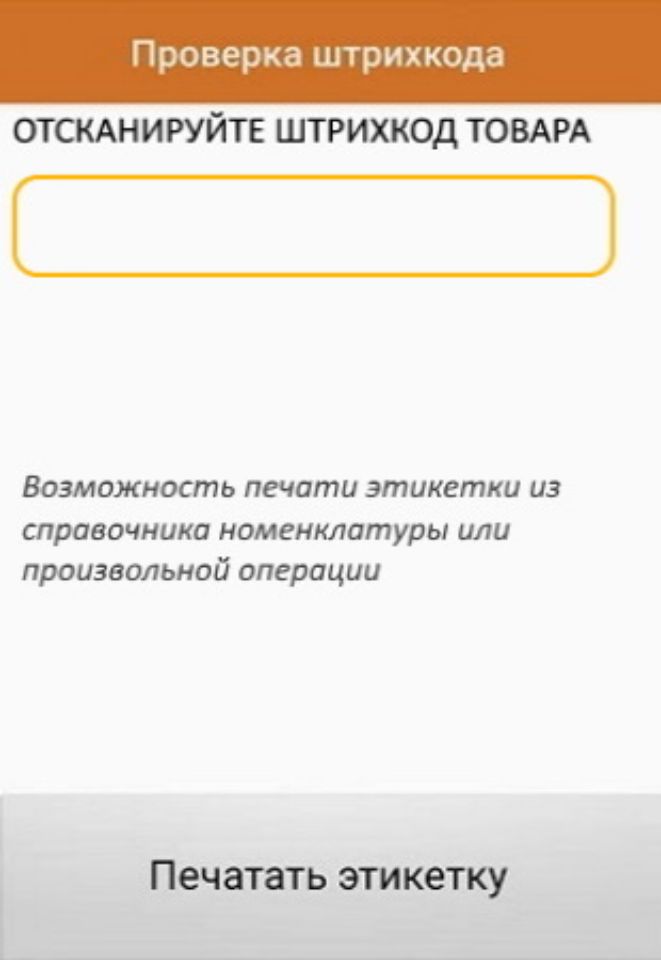
Task: Tap the Печатать этикетку button
Action: tap(330, 876)
